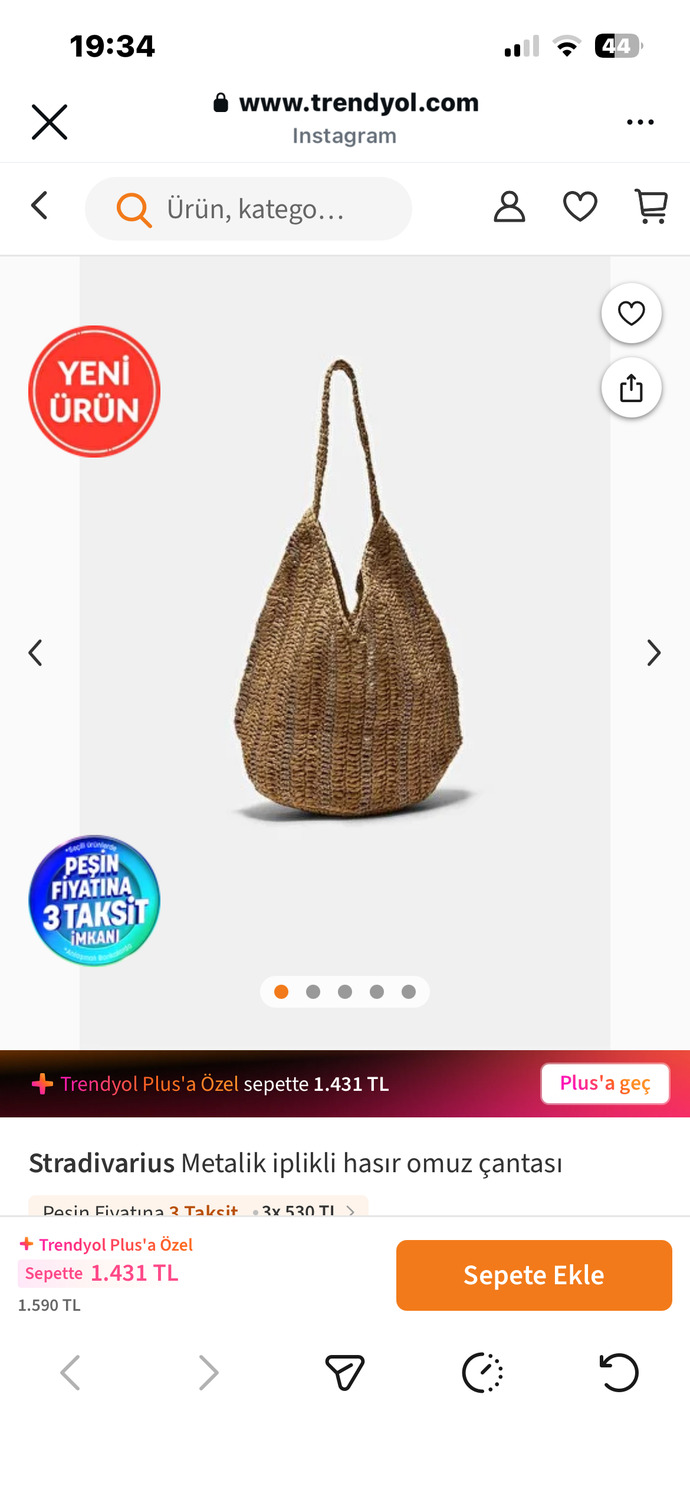Viewport: 690px width, 1493px height.
Task: Tap Plus'a geç button
Action: (x=605, y=1084)
